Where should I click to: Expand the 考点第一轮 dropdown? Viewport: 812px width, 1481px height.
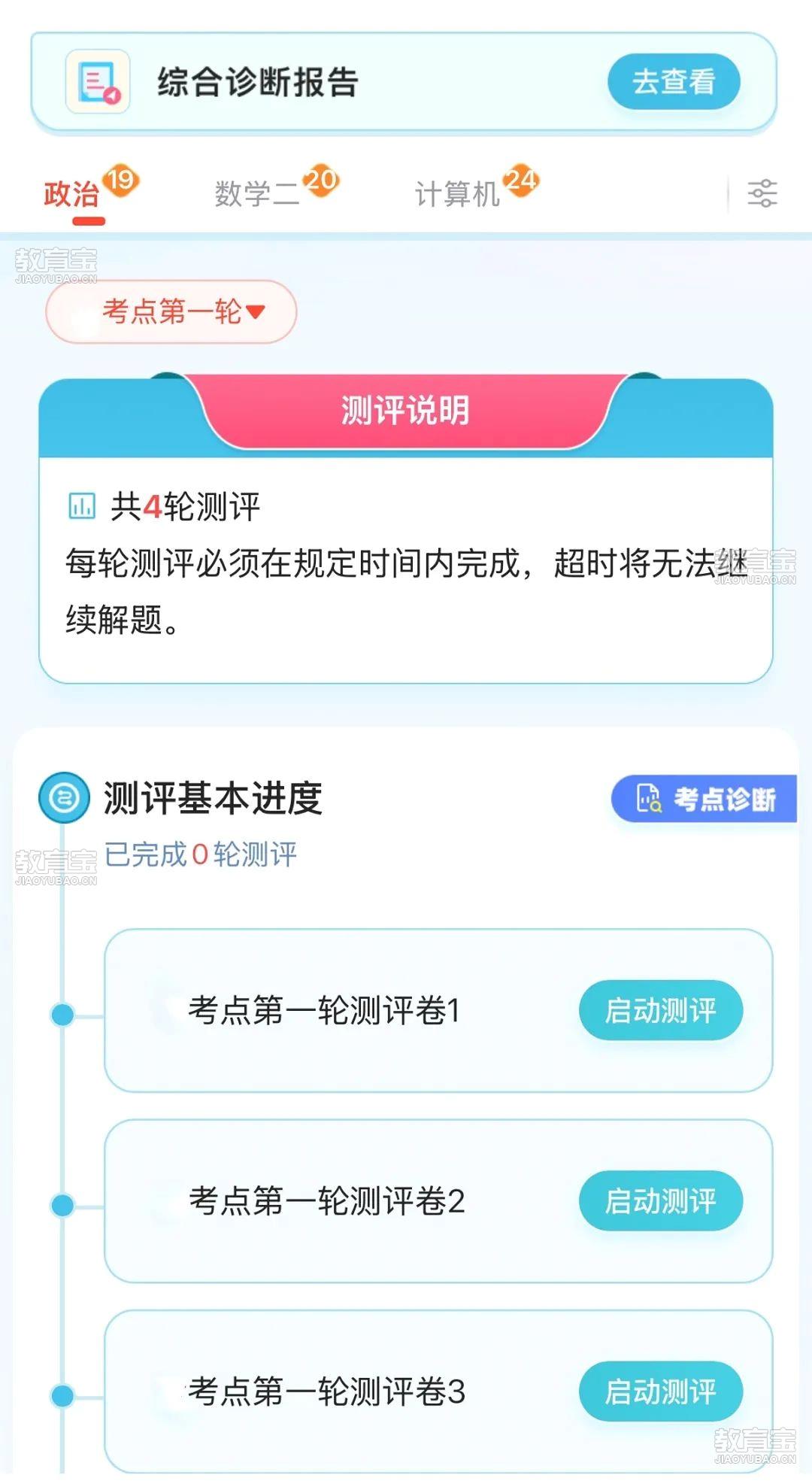[171, 311]
